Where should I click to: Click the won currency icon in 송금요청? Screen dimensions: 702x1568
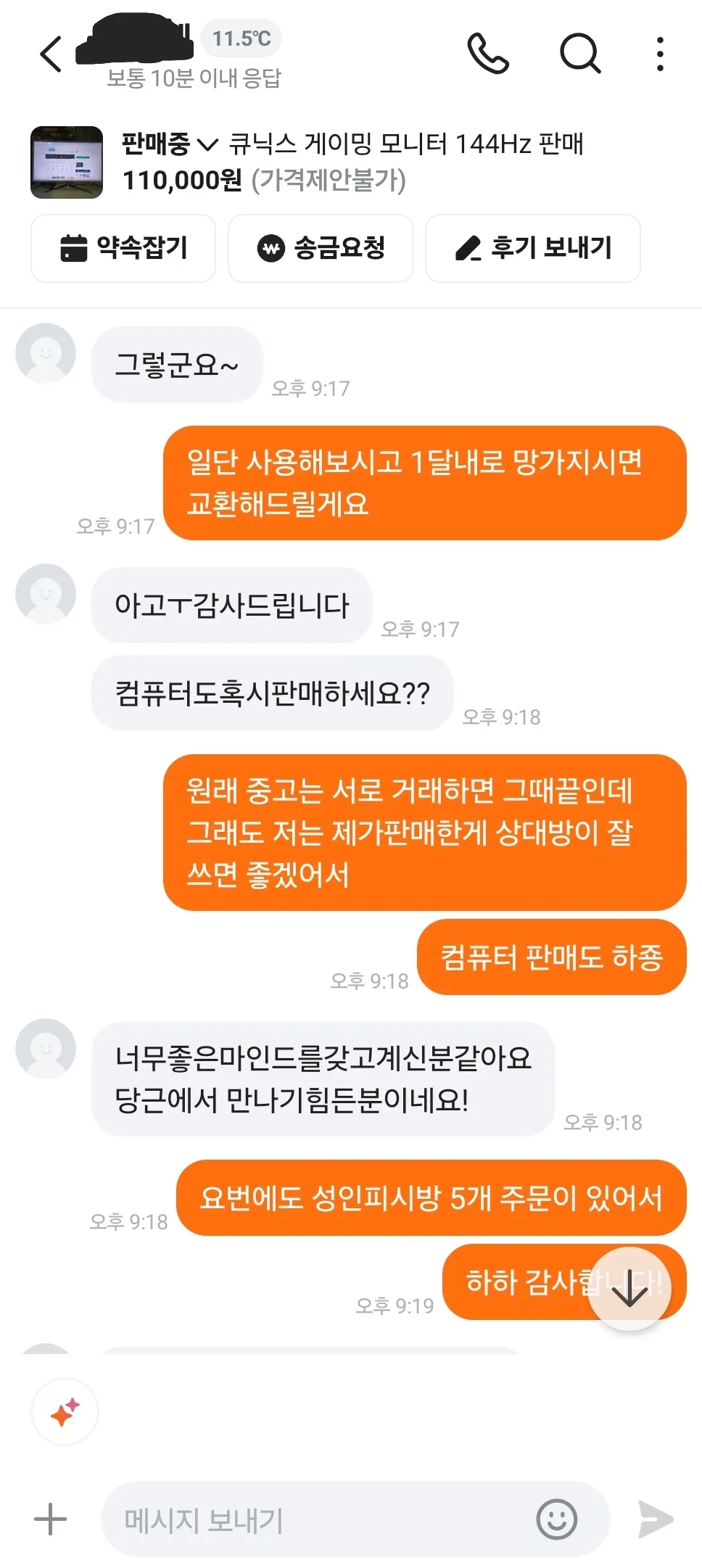[271, 248]
